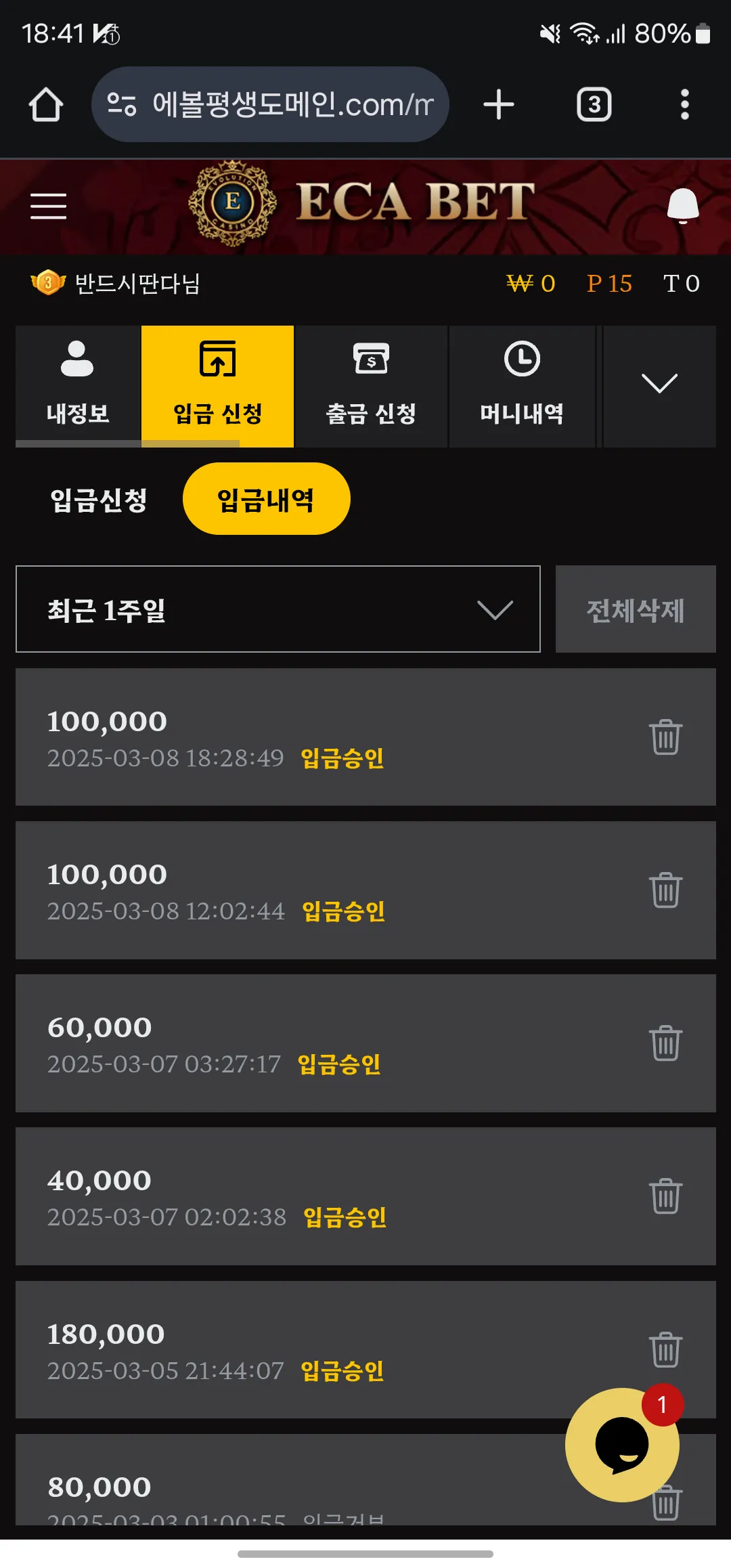
Task: Delete the 60,000 deposit record
Action: (x=665, y=1043)
